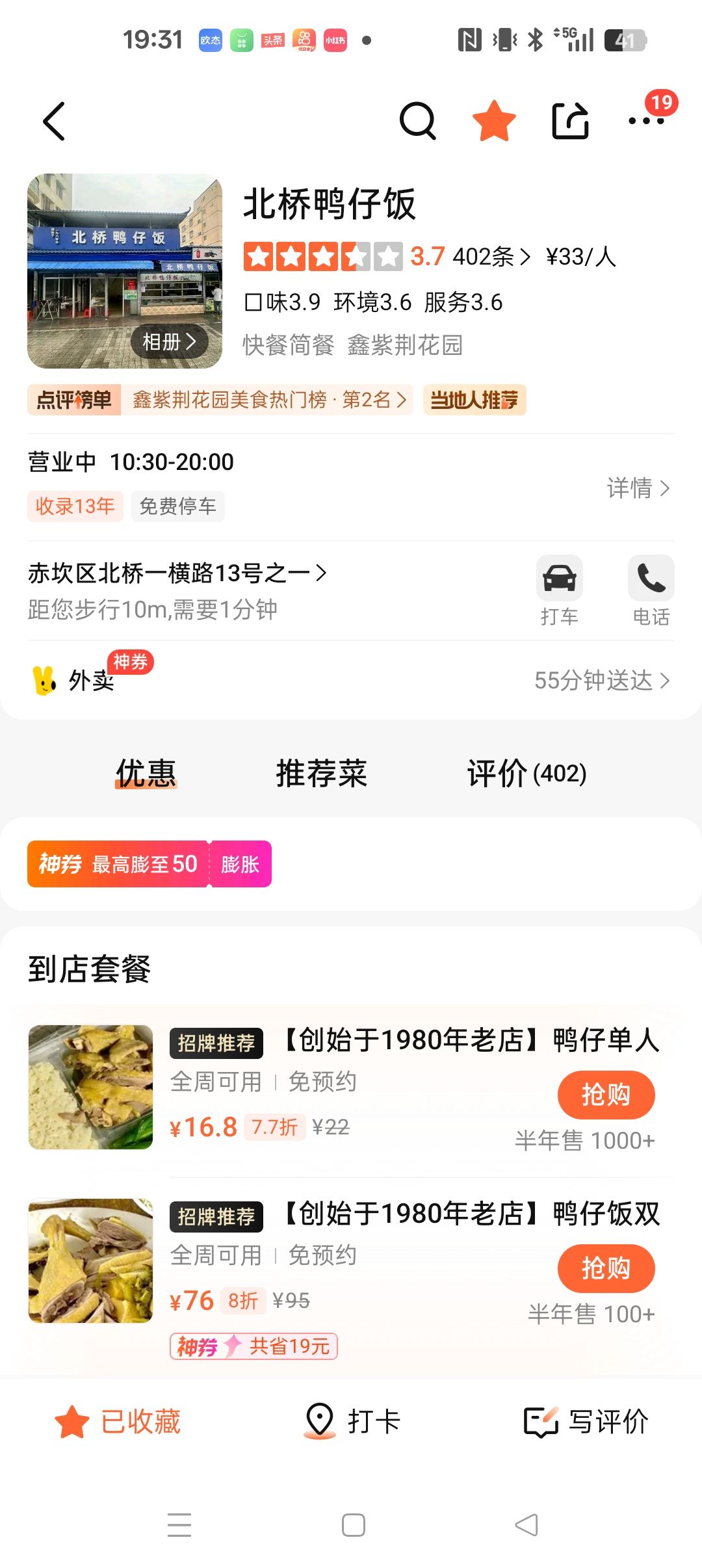
Task: Open business hours 详情
Action: pyautogui.click(x=637, y=488)
